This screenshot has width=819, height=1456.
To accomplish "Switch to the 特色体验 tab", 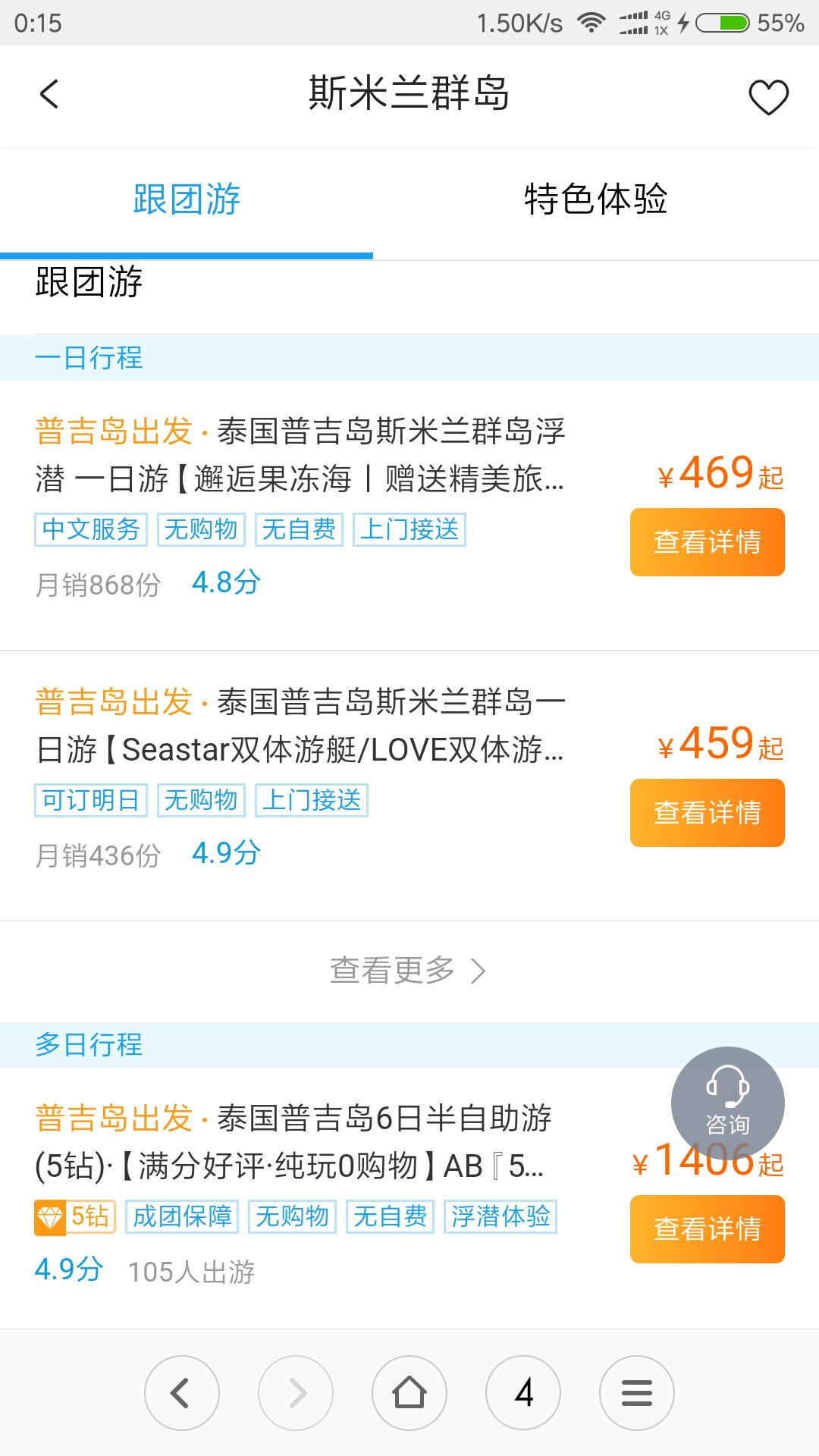I will click(x=595, y=199).
